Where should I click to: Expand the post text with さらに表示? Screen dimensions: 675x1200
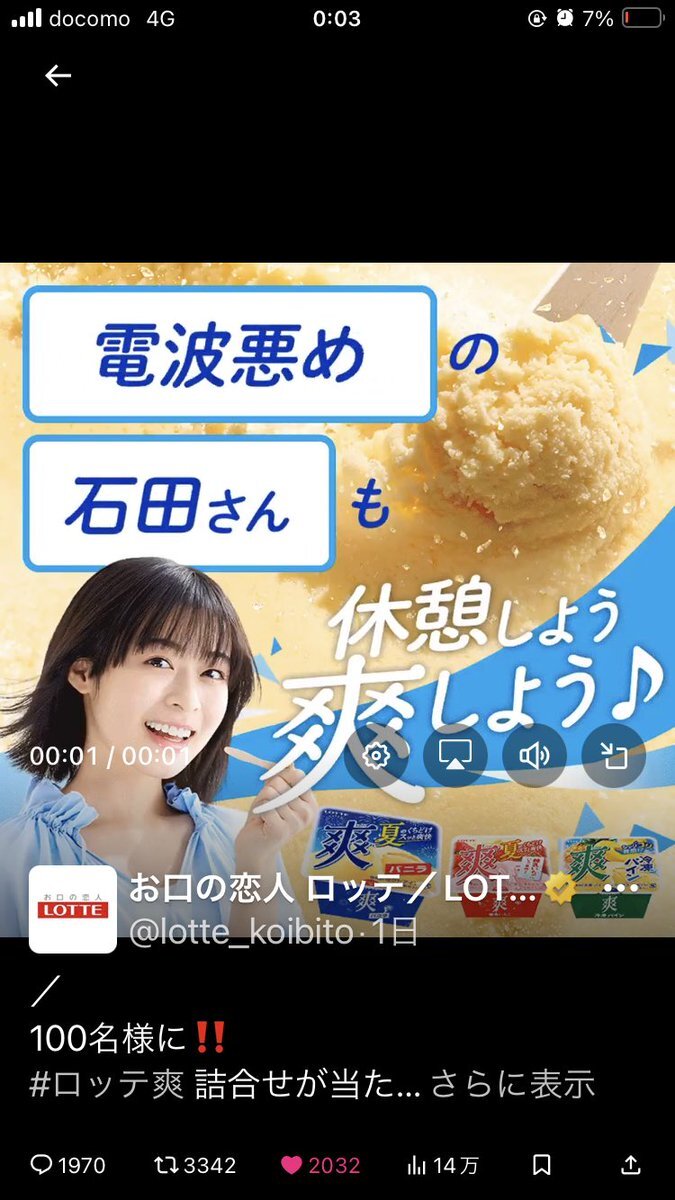click(x=513, y=1084)
